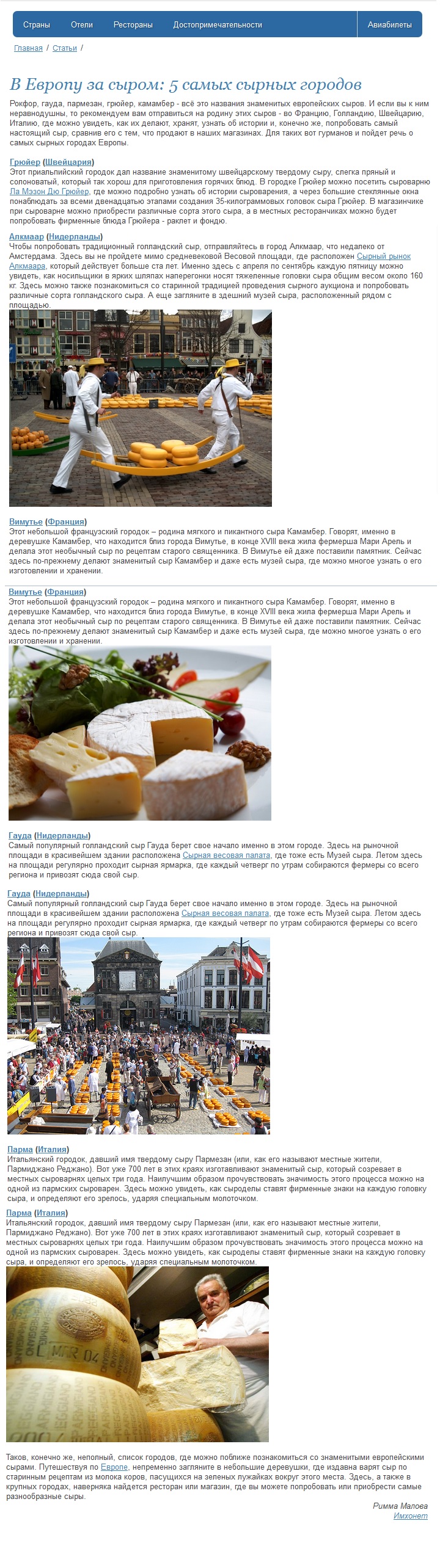440x1568 pixels.
Task: Follow the Швейцария country link
Action: pos(68,162)
